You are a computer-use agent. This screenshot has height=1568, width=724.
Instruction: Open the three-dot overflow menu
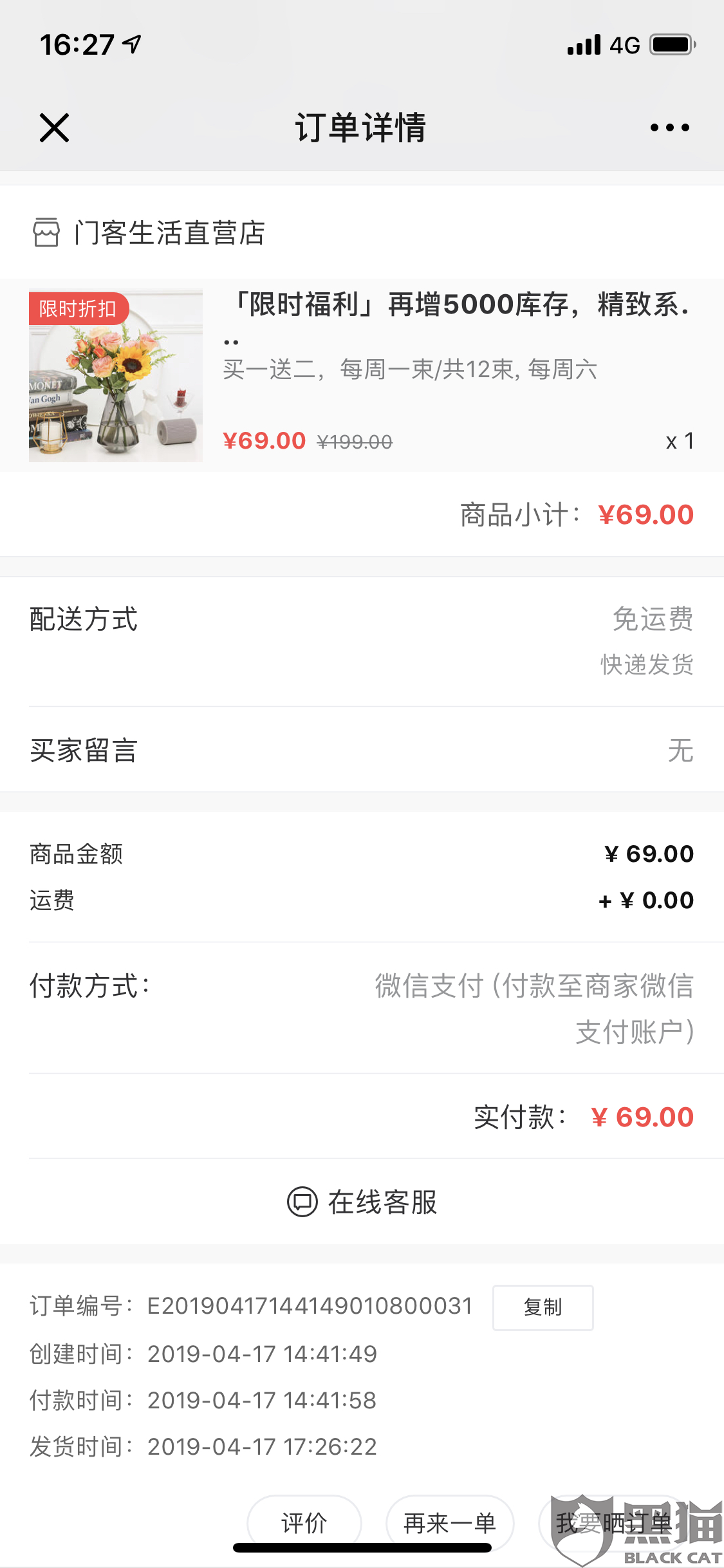point(669,127)
